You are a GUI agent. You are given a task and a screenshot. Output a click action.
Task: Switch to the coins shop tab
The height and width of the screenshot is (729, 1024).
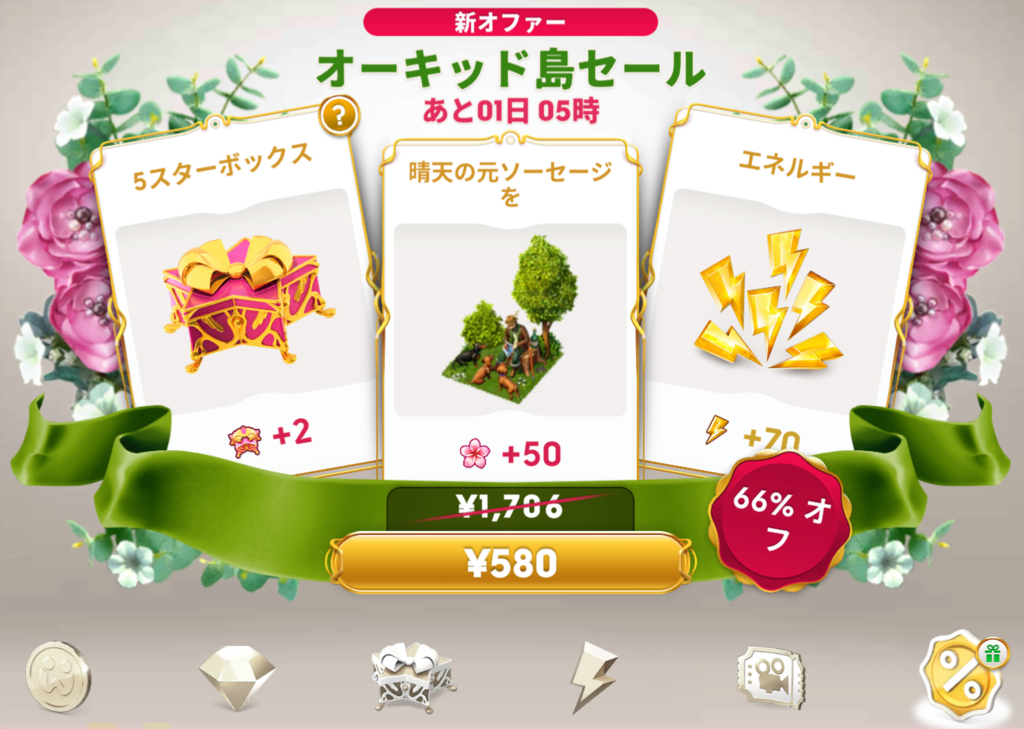click(58, 677)
